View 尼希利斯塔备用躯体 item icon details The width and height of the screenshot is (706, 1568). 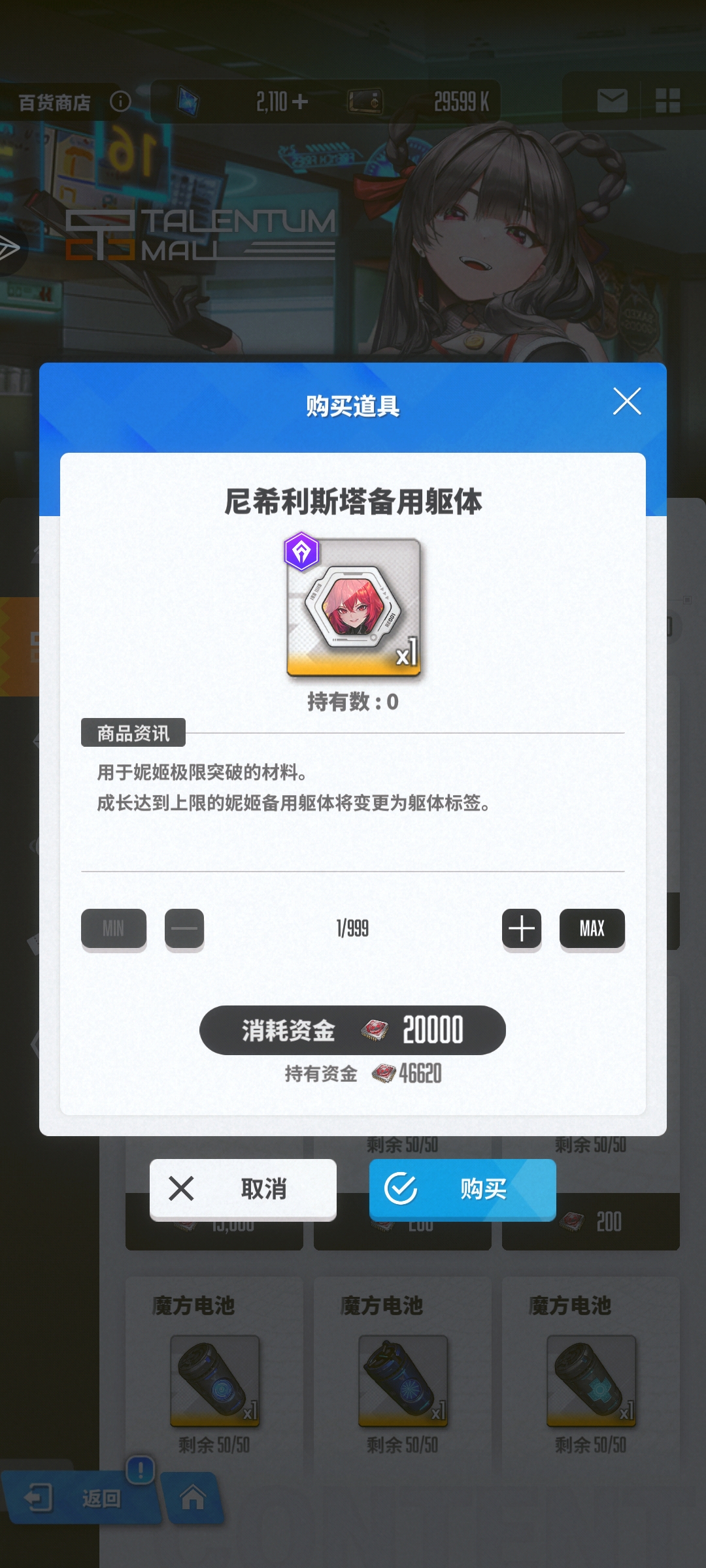[x=353, y=608]
